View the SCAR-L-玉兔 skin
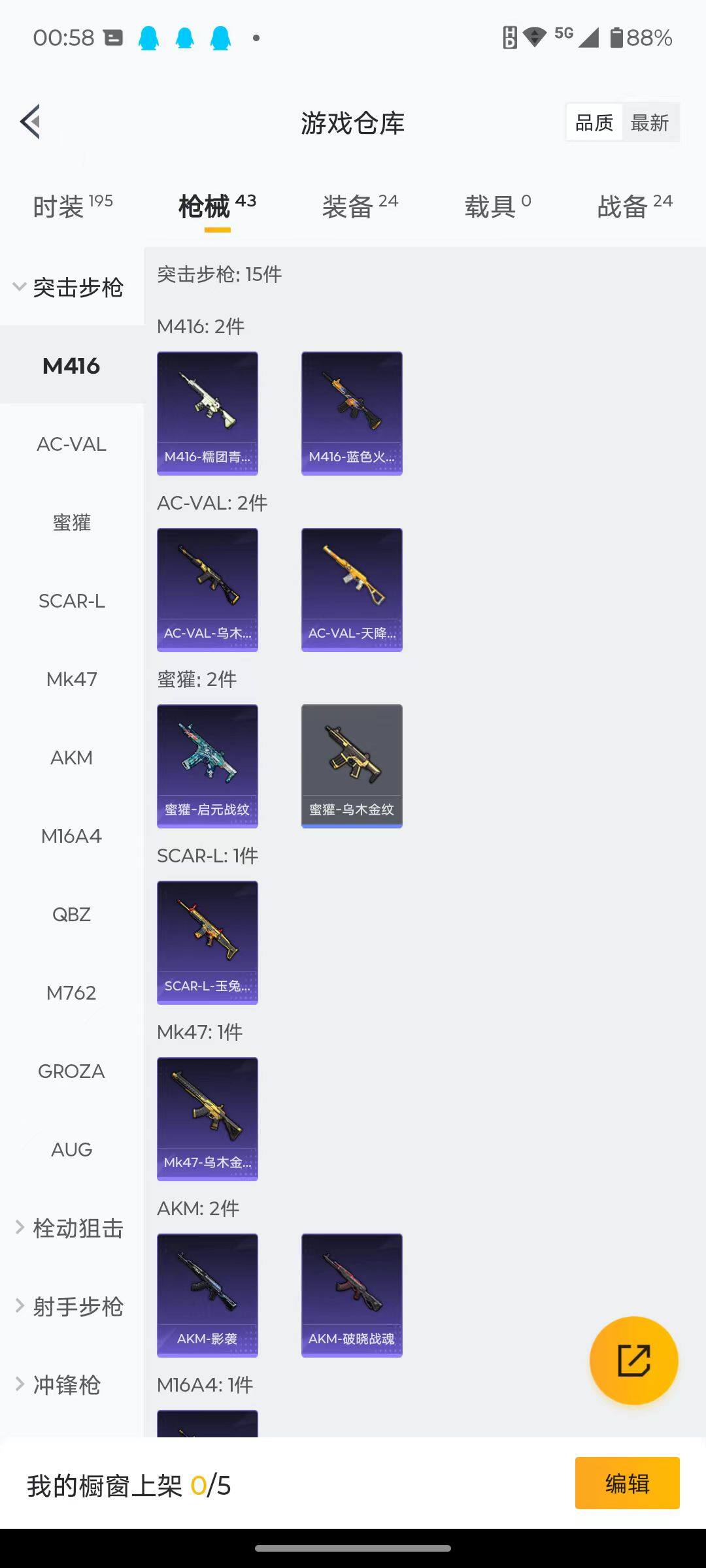The height and width of the screenshot is (1568, 706). (x=207, y=942)
